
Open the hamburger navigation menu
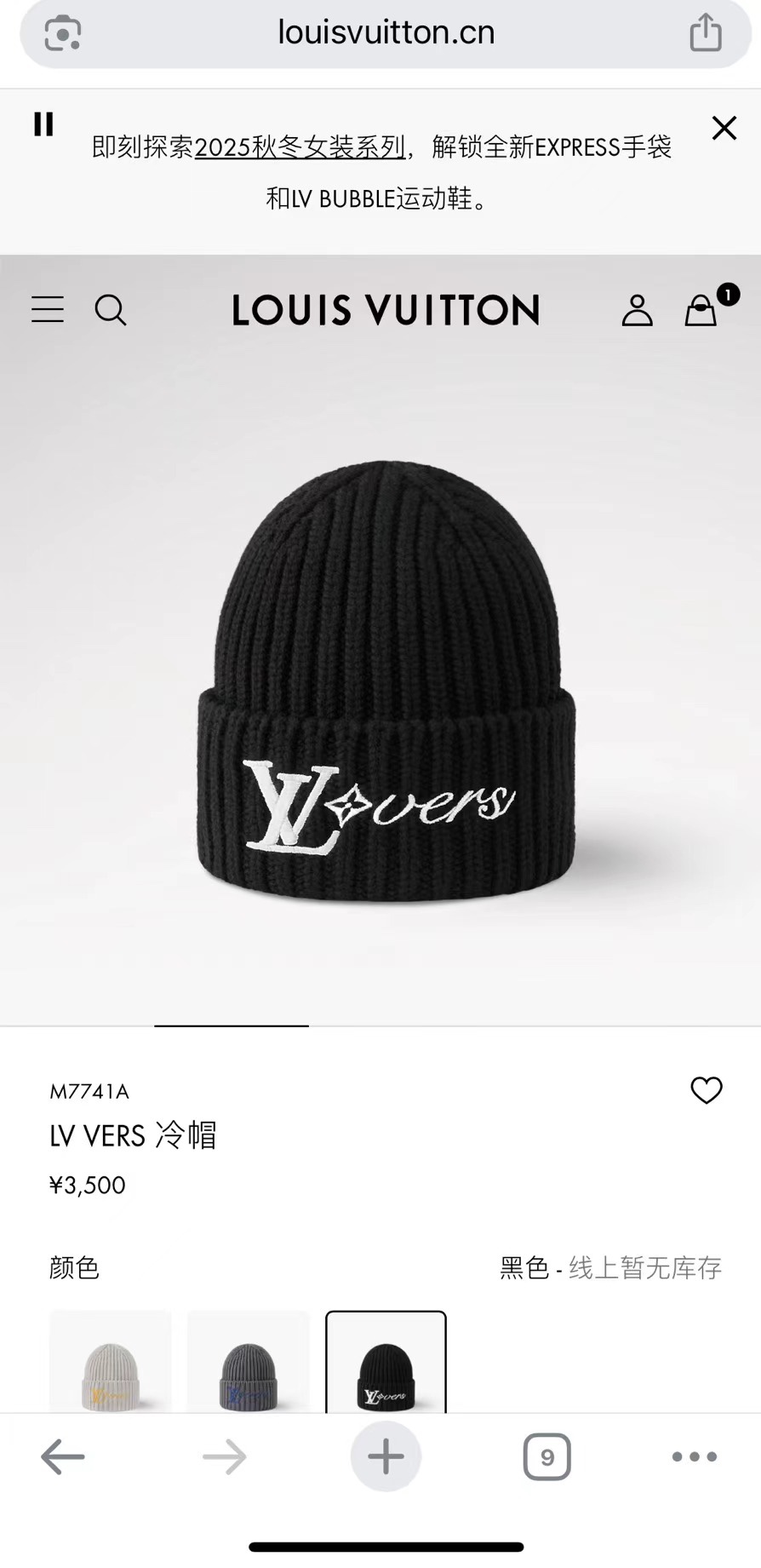click(48, 309)
